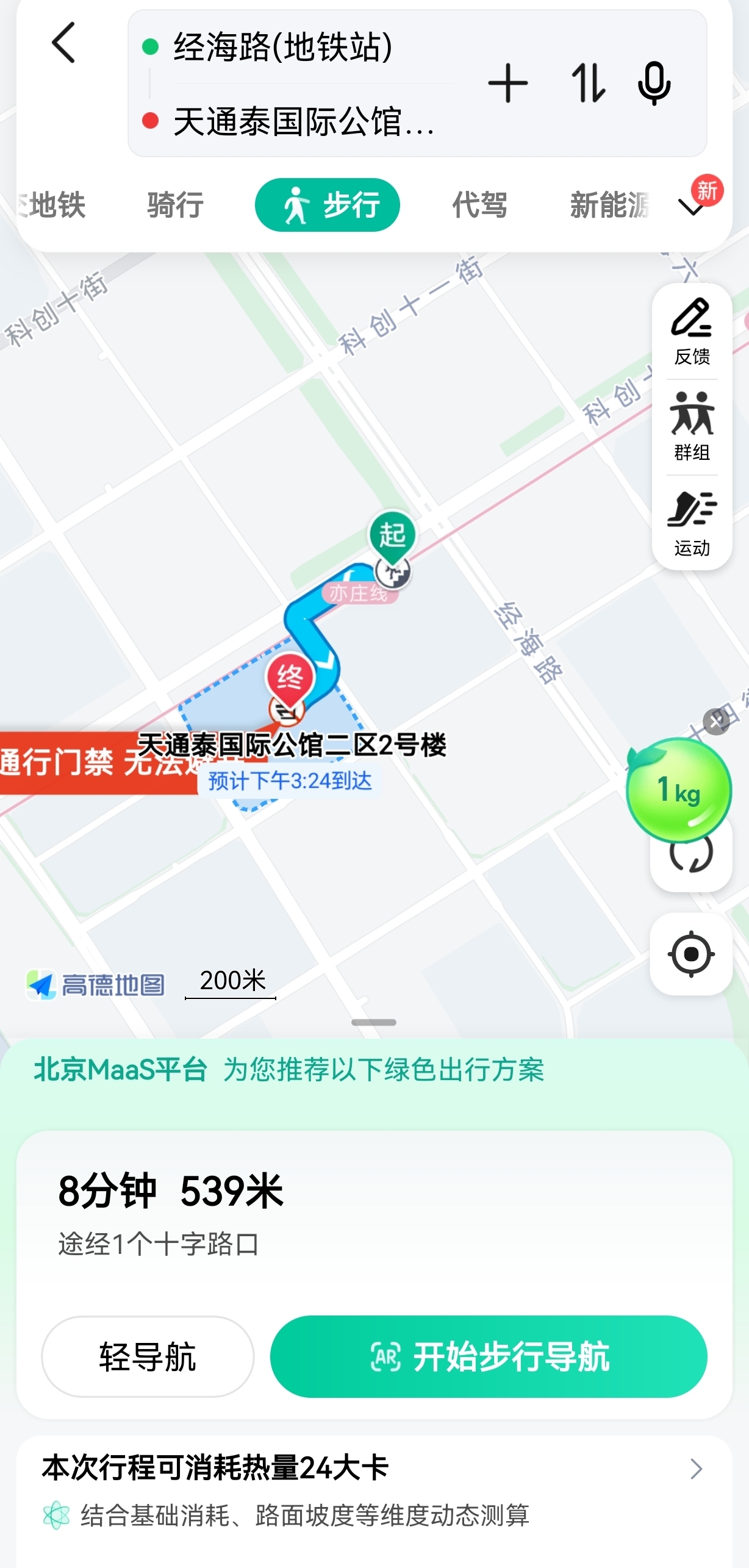Switch to the 新能源 tab

click(609, 205)
